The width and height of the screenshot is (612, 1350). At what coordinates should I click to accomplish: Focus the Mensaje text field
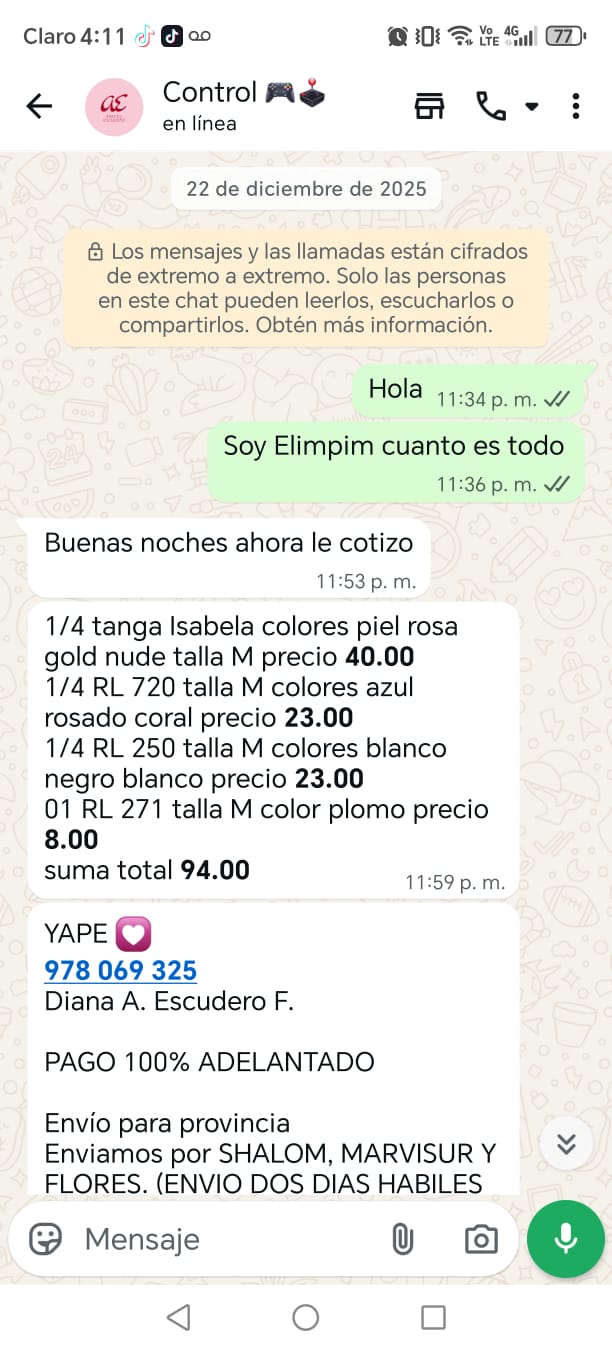[220, 1239]
